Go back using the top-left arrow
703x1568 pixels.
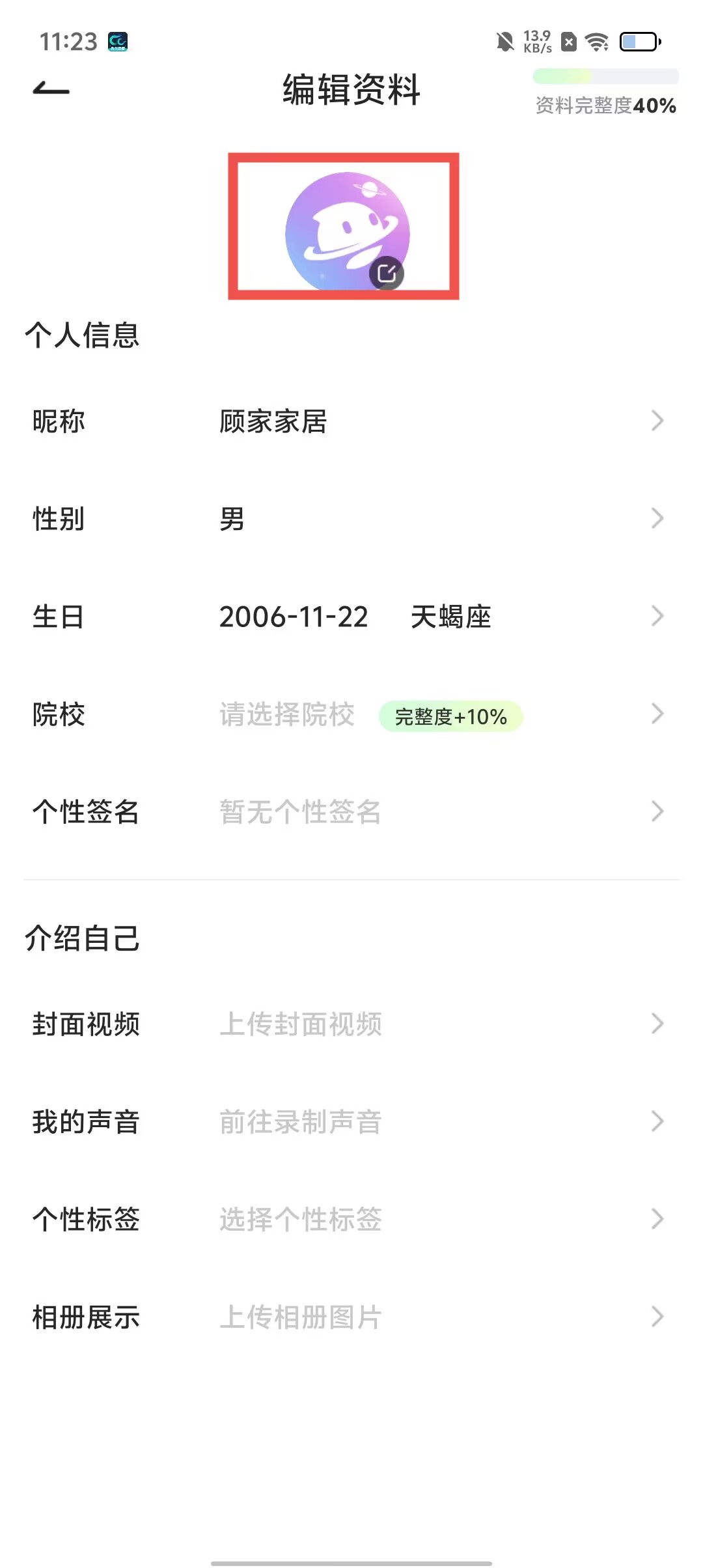pyautogui.click(x=51, y=89)
